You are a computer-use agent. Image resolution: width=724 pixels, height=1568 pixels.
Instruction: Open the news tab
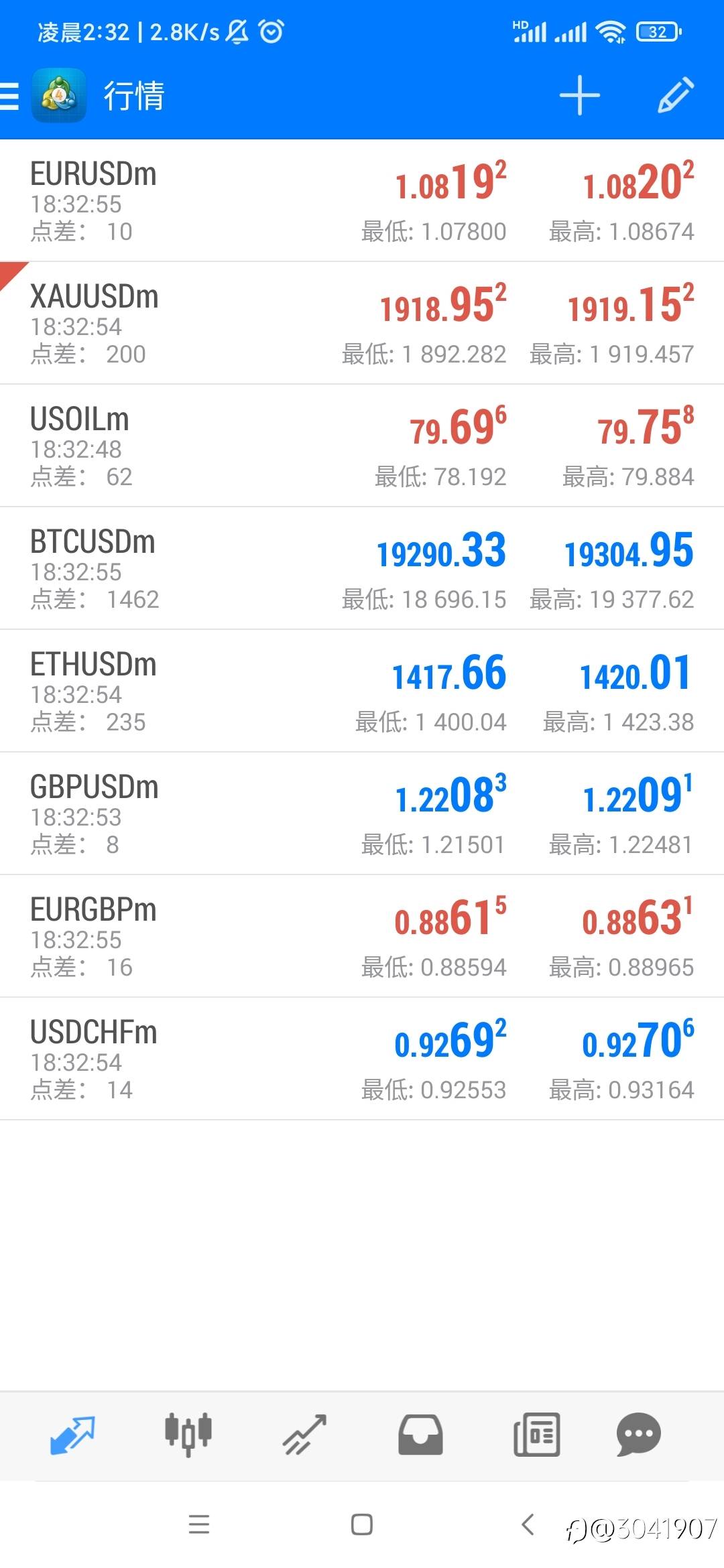pos(536,1435)
